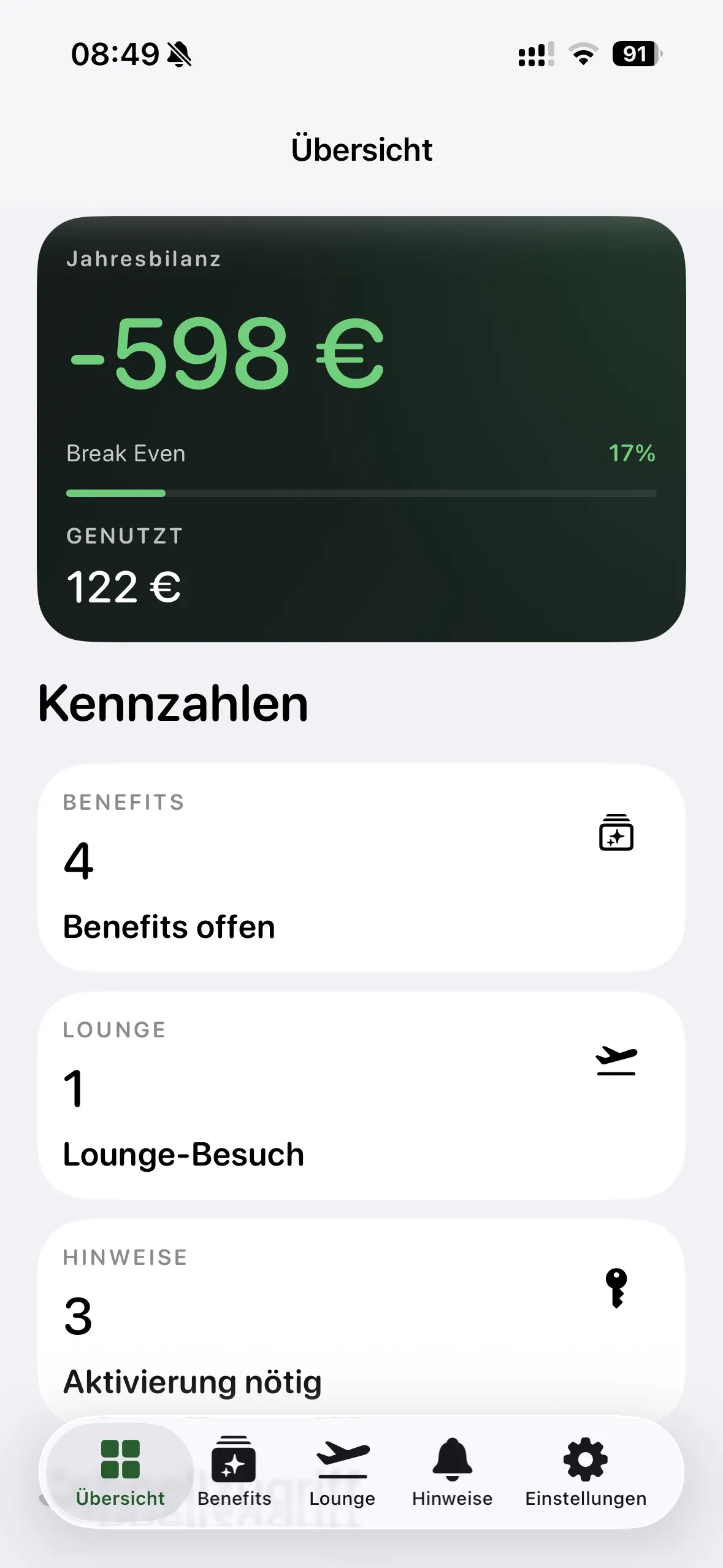
Task: Switch to the Benefits tab
Action: click(234, 1472)
